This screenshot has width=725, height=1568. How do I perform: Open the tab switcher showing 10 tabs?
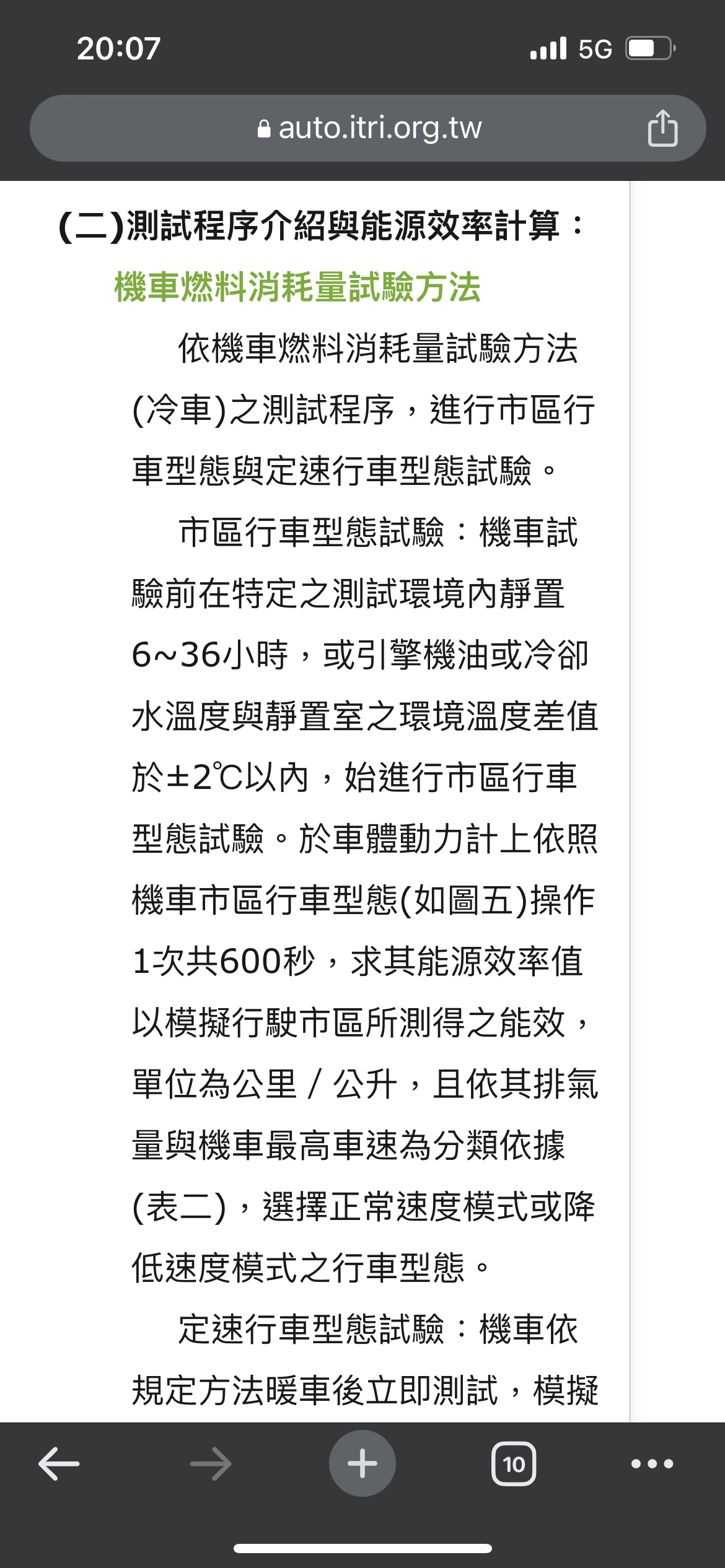(x=514, y=1464)
